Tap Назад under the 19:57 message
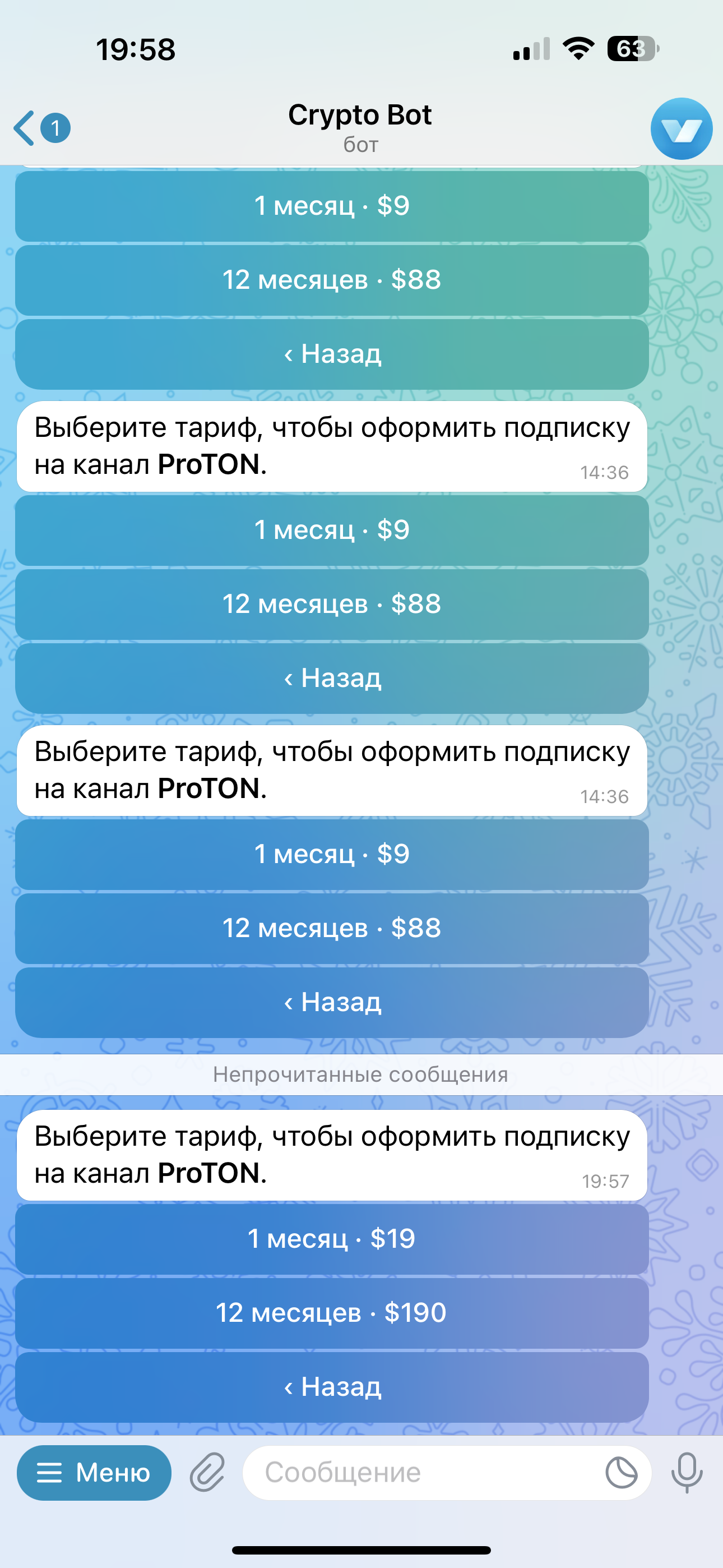 click(x=332, y=1387)
